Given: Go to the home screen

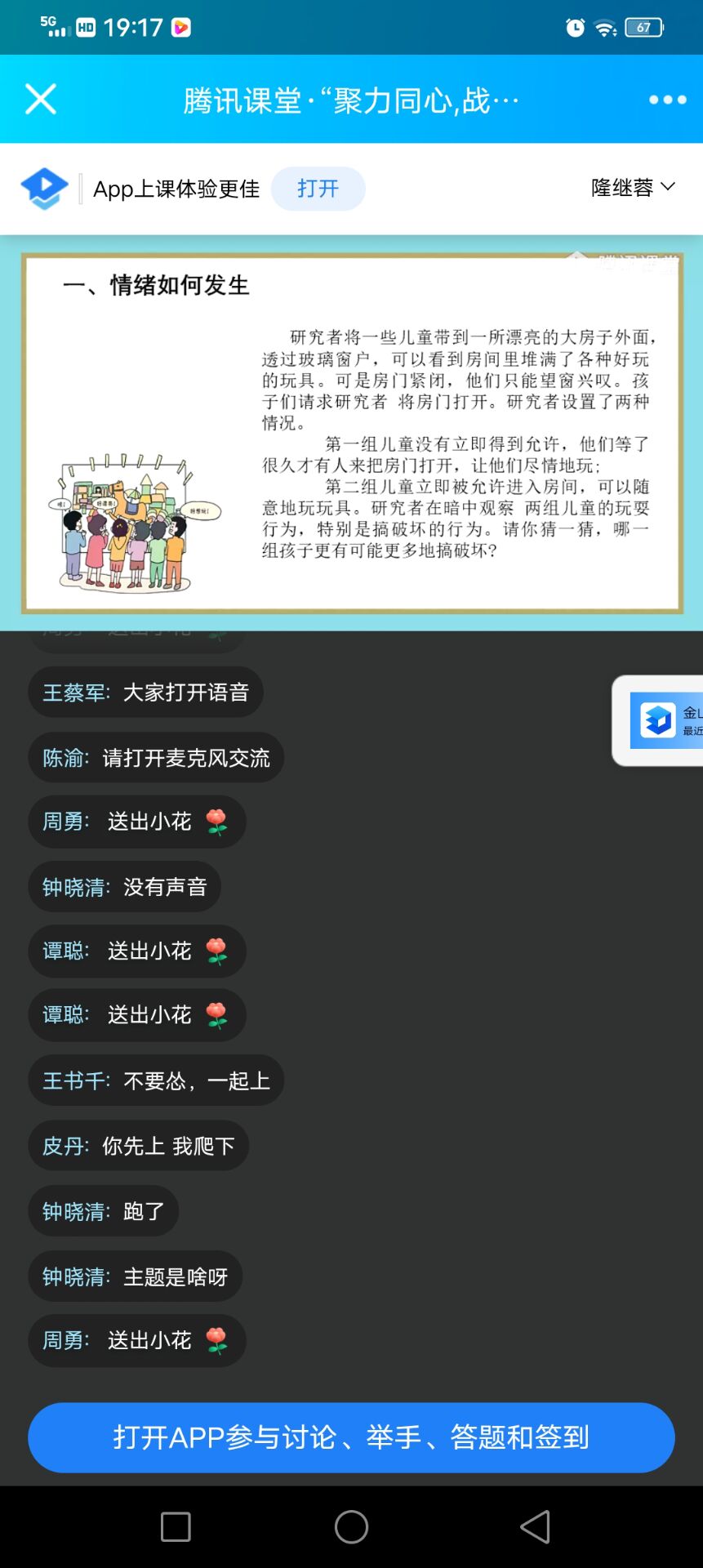Looking at the screenshot, I should pyautogui.click(x=351, y=1526).
